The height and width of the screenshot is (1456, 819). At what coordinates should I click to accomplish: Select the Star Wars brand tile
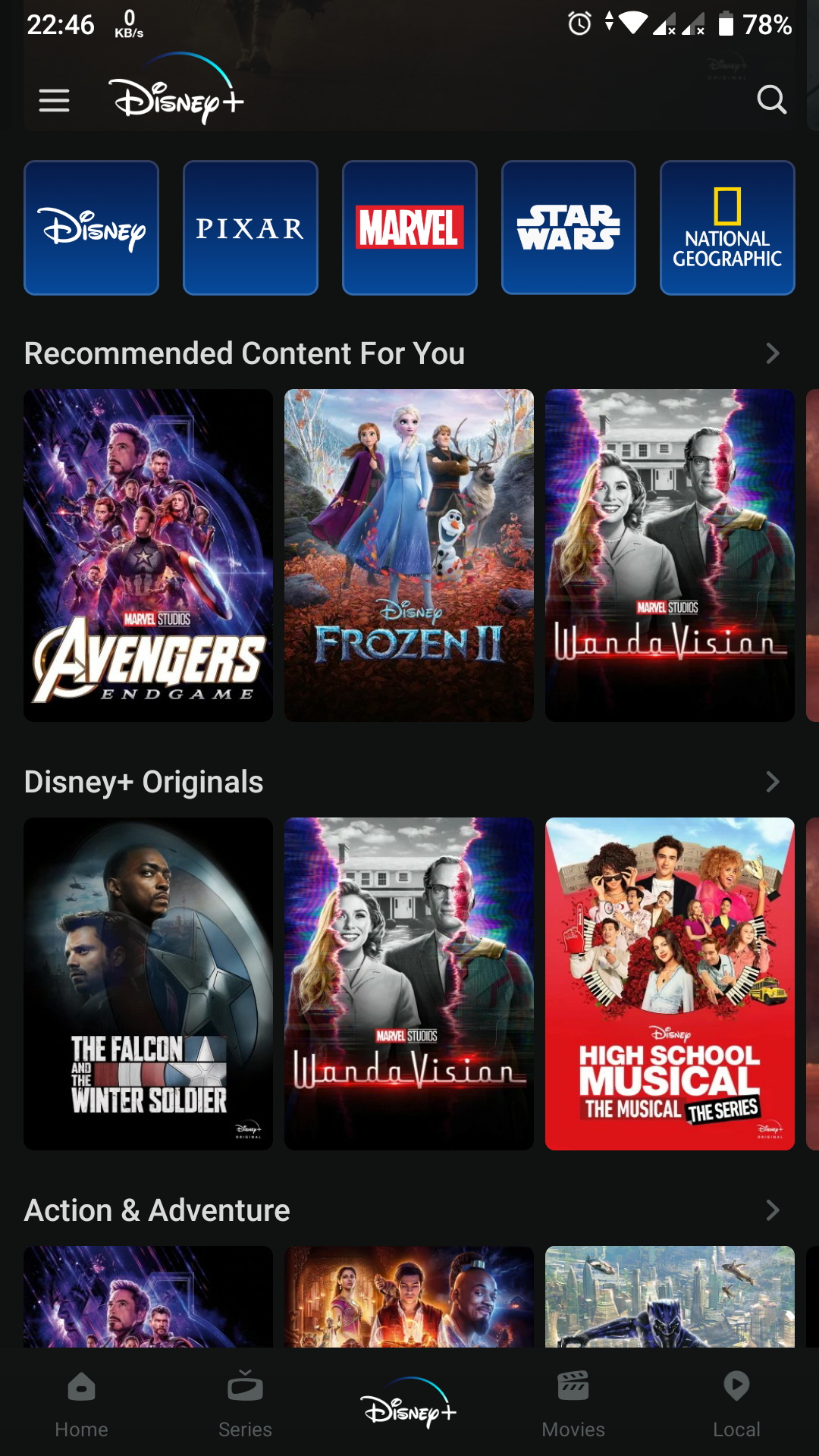coord(569,227)
